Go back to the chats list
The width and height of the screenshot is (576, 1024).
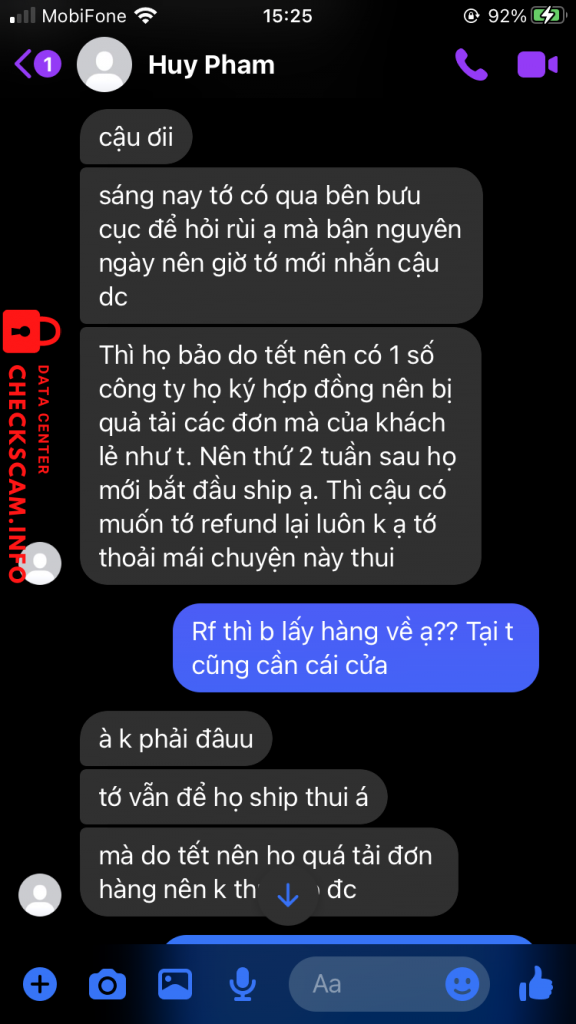coord(37,64)
